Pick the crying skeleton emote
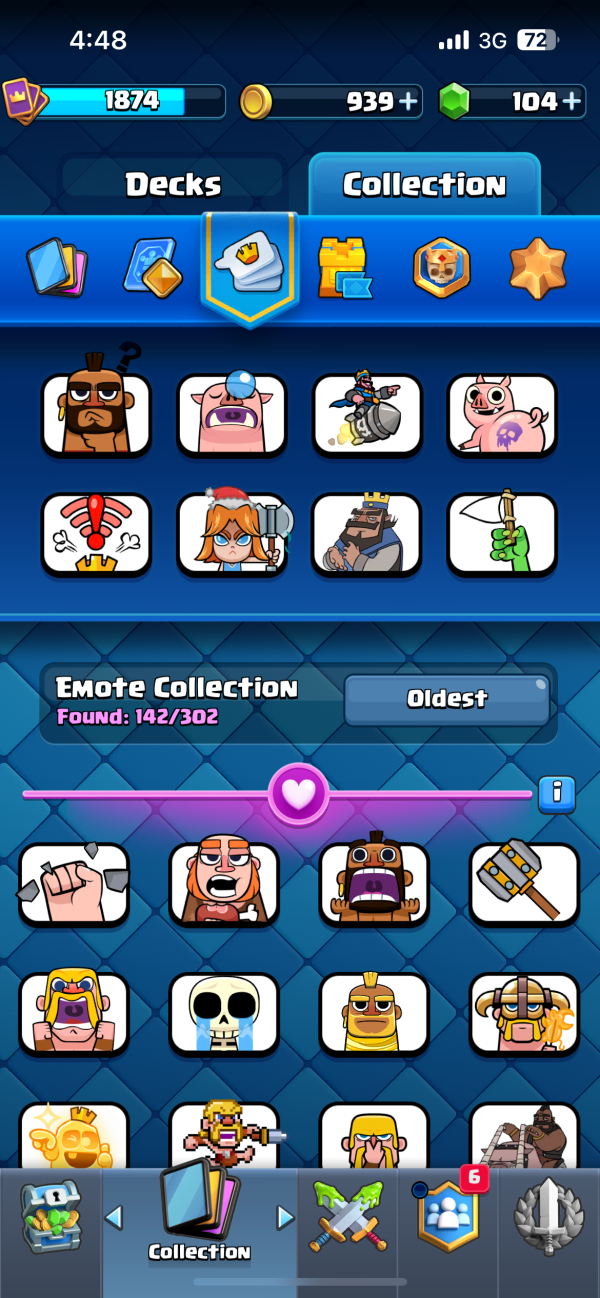The width and height of the screenshot is (600, 1298). pos(224,1013)
